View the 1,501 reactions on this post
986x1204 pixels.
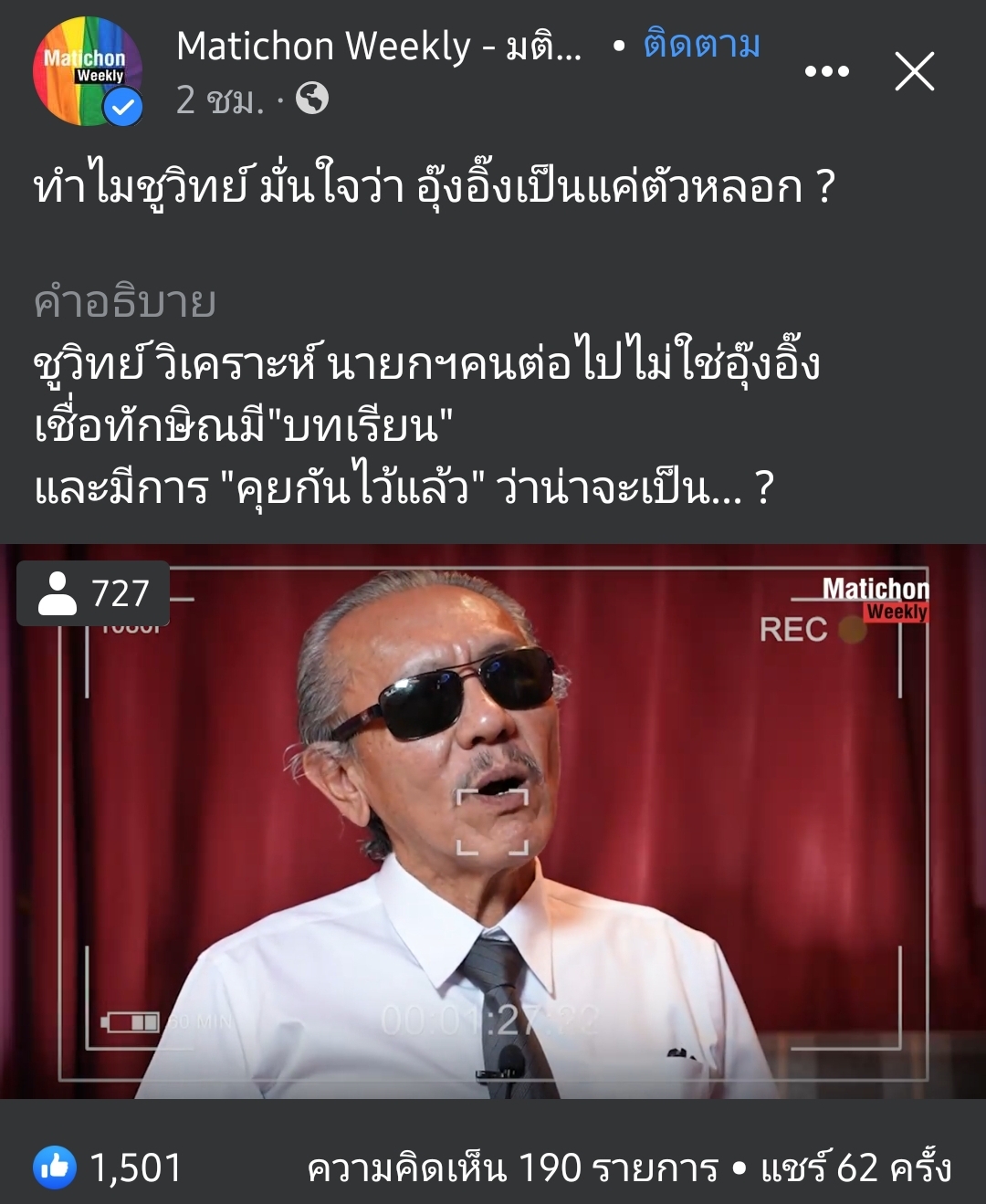(x=109, y=1167)
